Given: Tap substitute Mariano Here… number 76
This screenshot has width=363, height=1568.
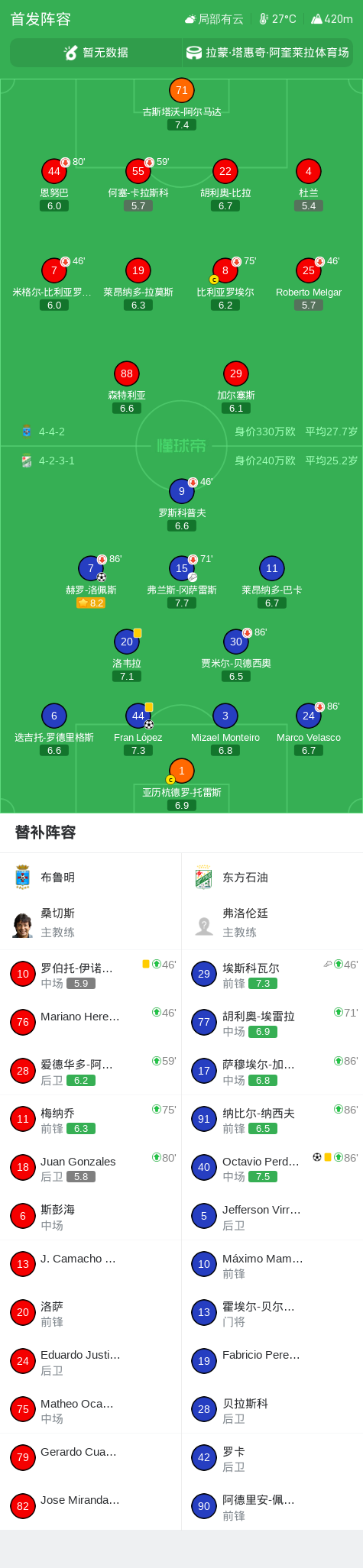Looking at the screenshot, I should pos(91,1022).
